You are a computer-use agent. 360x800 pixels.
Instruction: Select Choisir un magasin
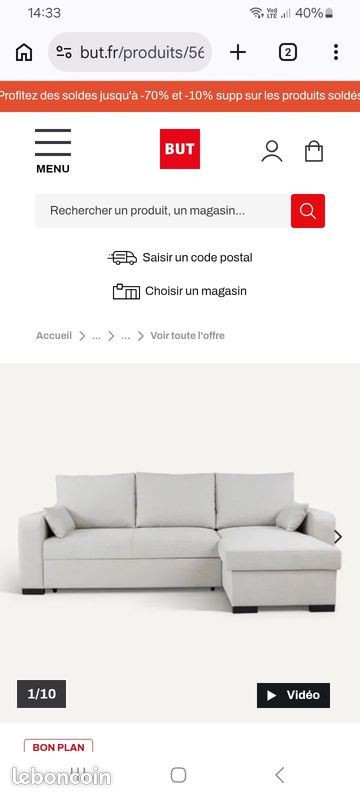pos(180,291)
